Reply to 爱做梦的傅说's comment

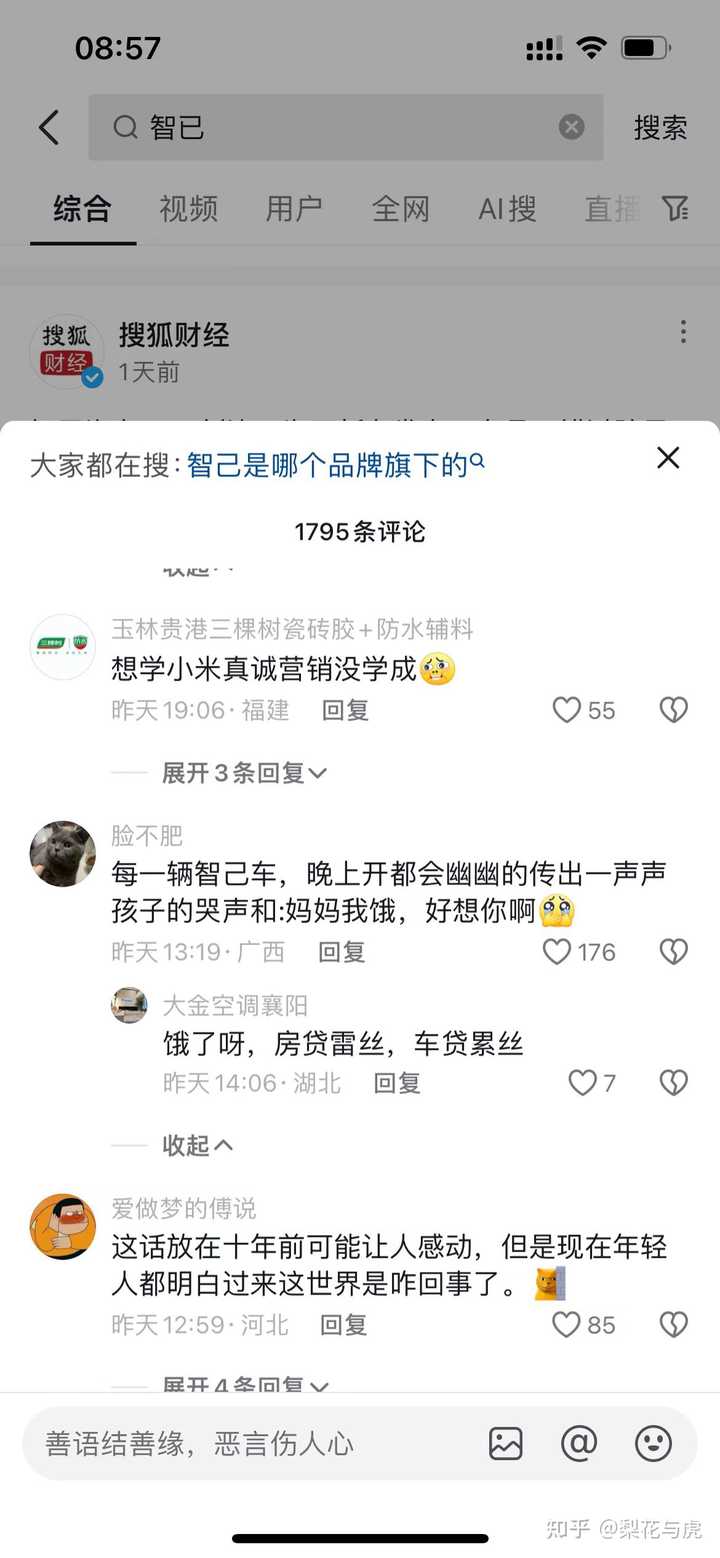(x=344, y=1325)
